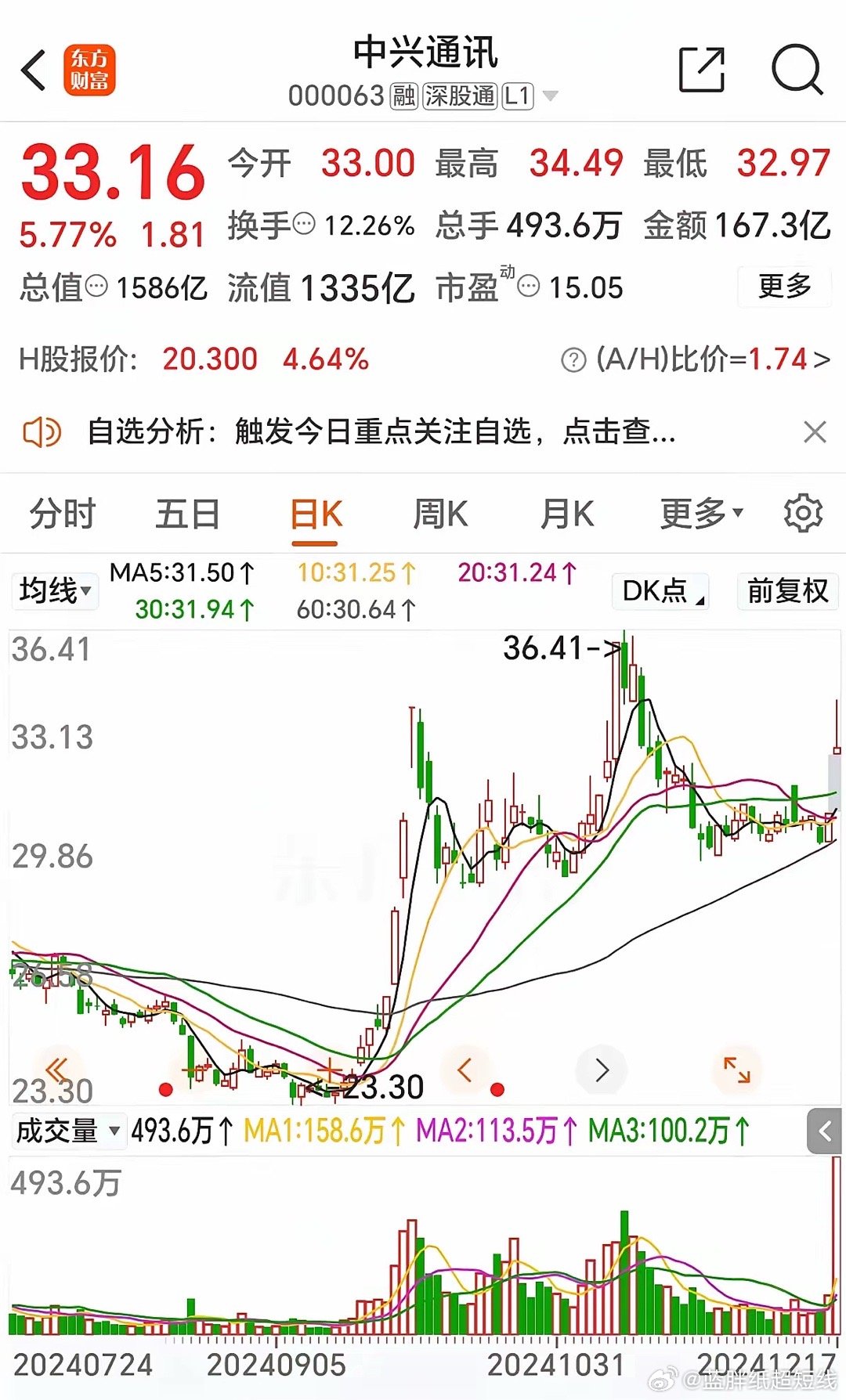The width and height of the screenshot is (846, 1400).
Task: Open the 成交量 indicator dropdown
Action: coord(68,1131)
